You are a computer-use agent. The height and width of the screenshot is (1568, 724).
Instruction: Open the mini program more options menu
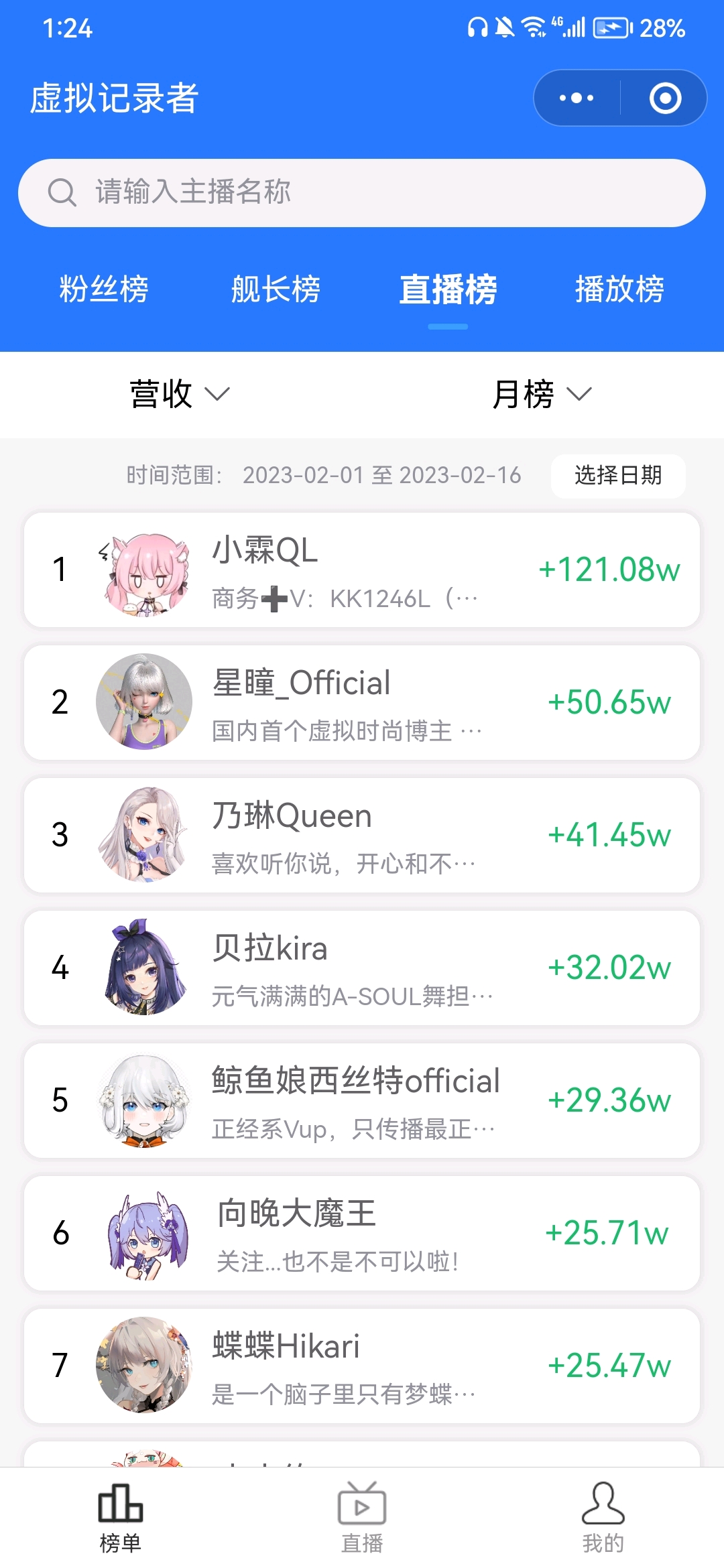tap(577, 98)
